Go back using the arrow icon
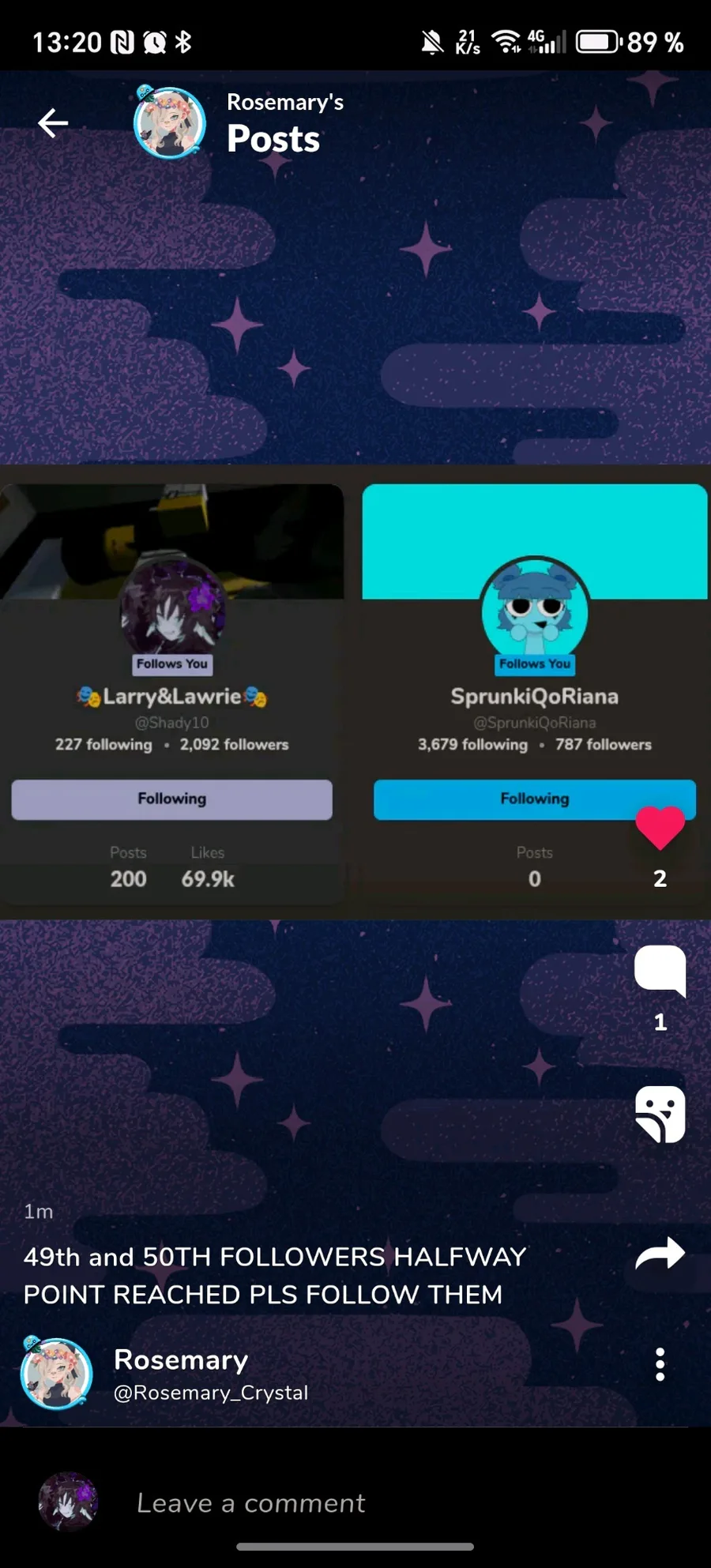711x1568 pixels. pyautogui.click(x=53, y=123)
